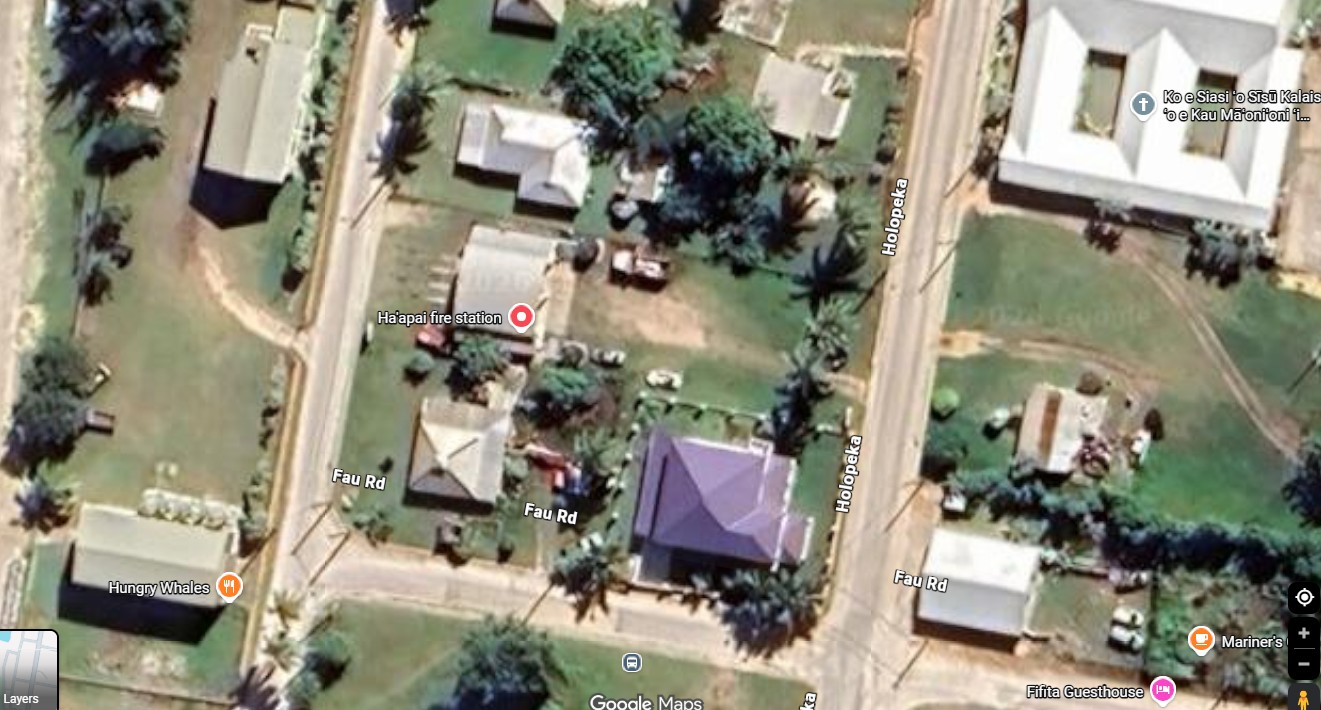Zoom in with the plus button
1321x710 pixels.
[1304, 634]
